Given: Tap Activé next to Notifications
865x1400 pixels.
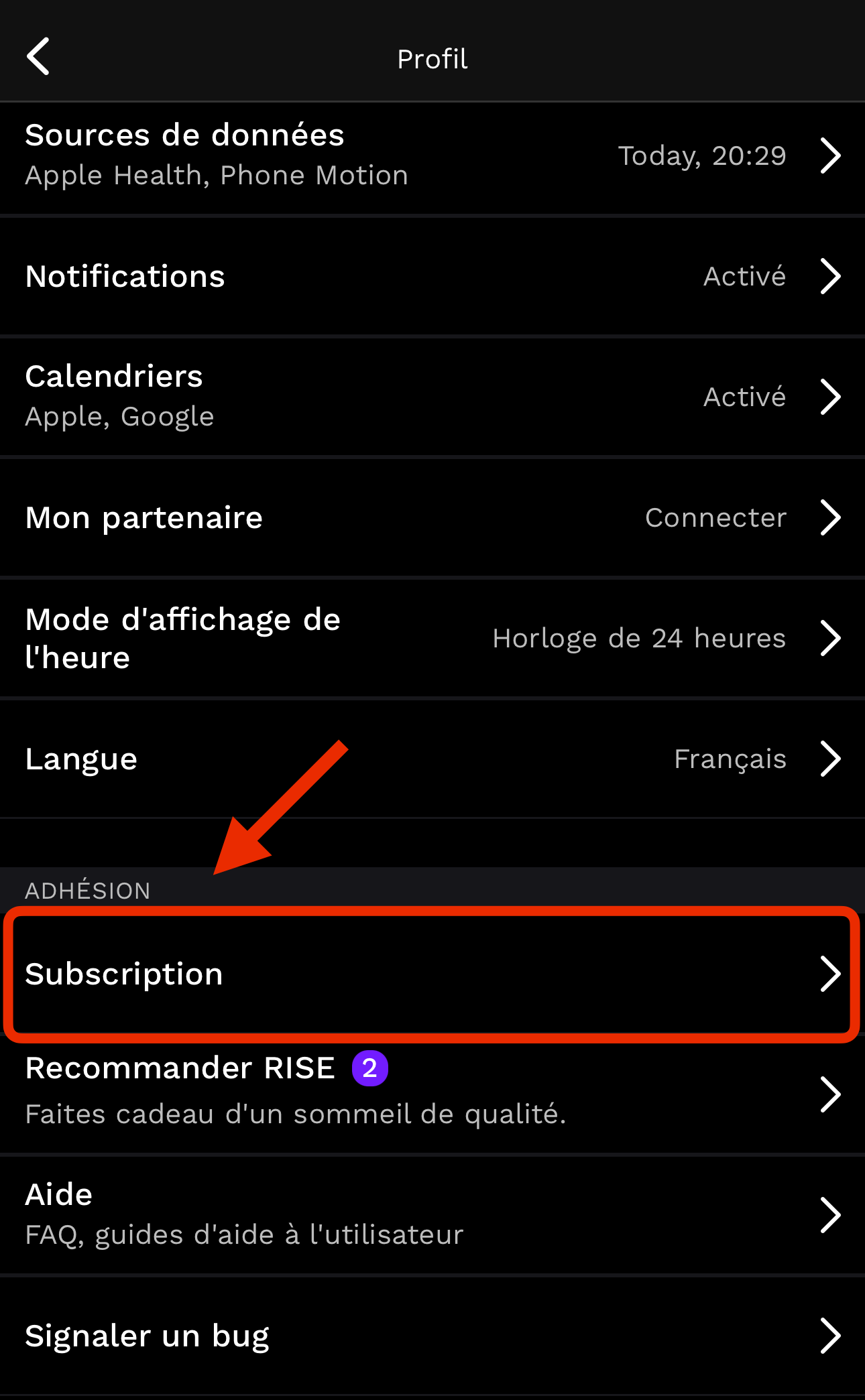Looking at the screenshot, I should click(744, 275).
